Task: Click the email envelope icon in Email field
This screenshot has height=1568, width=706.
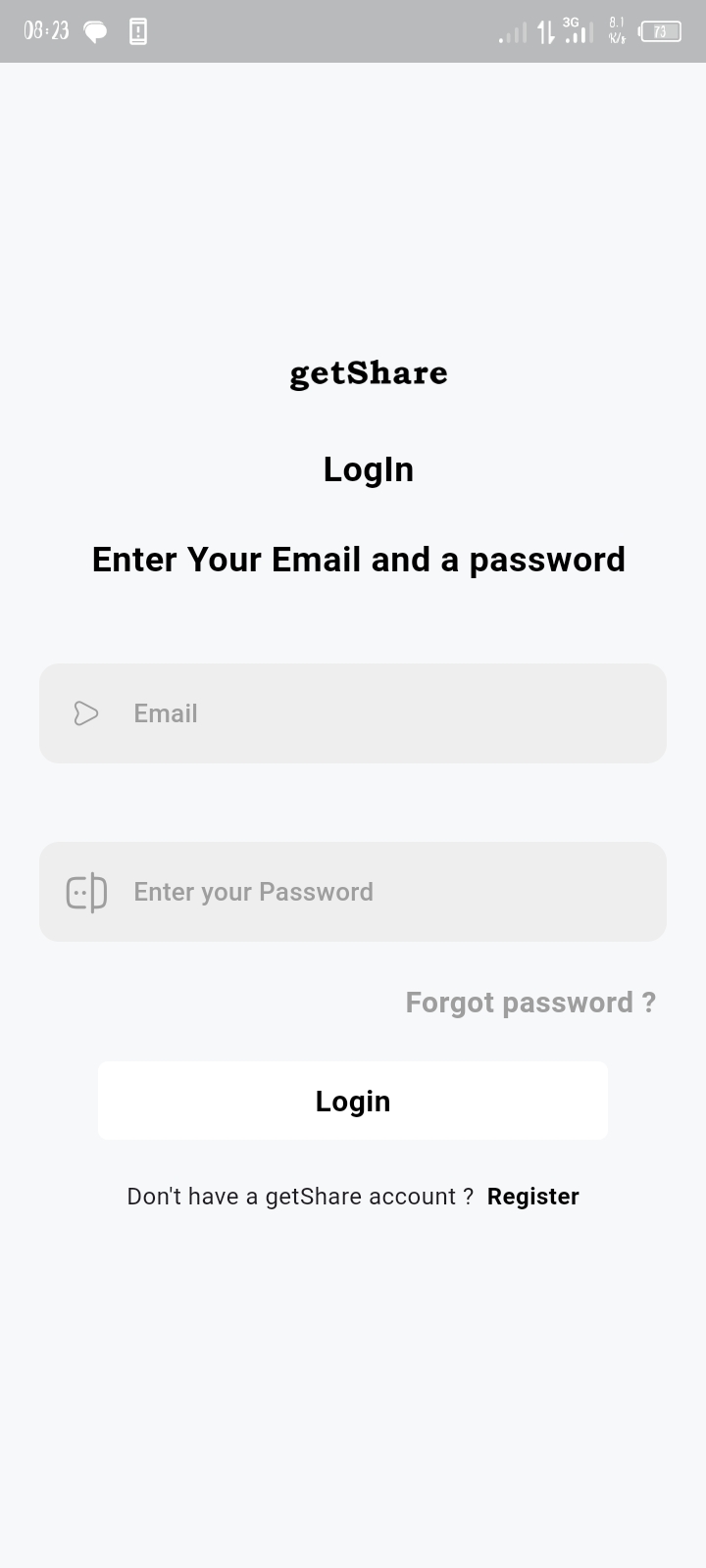Action: pos(85,713)
